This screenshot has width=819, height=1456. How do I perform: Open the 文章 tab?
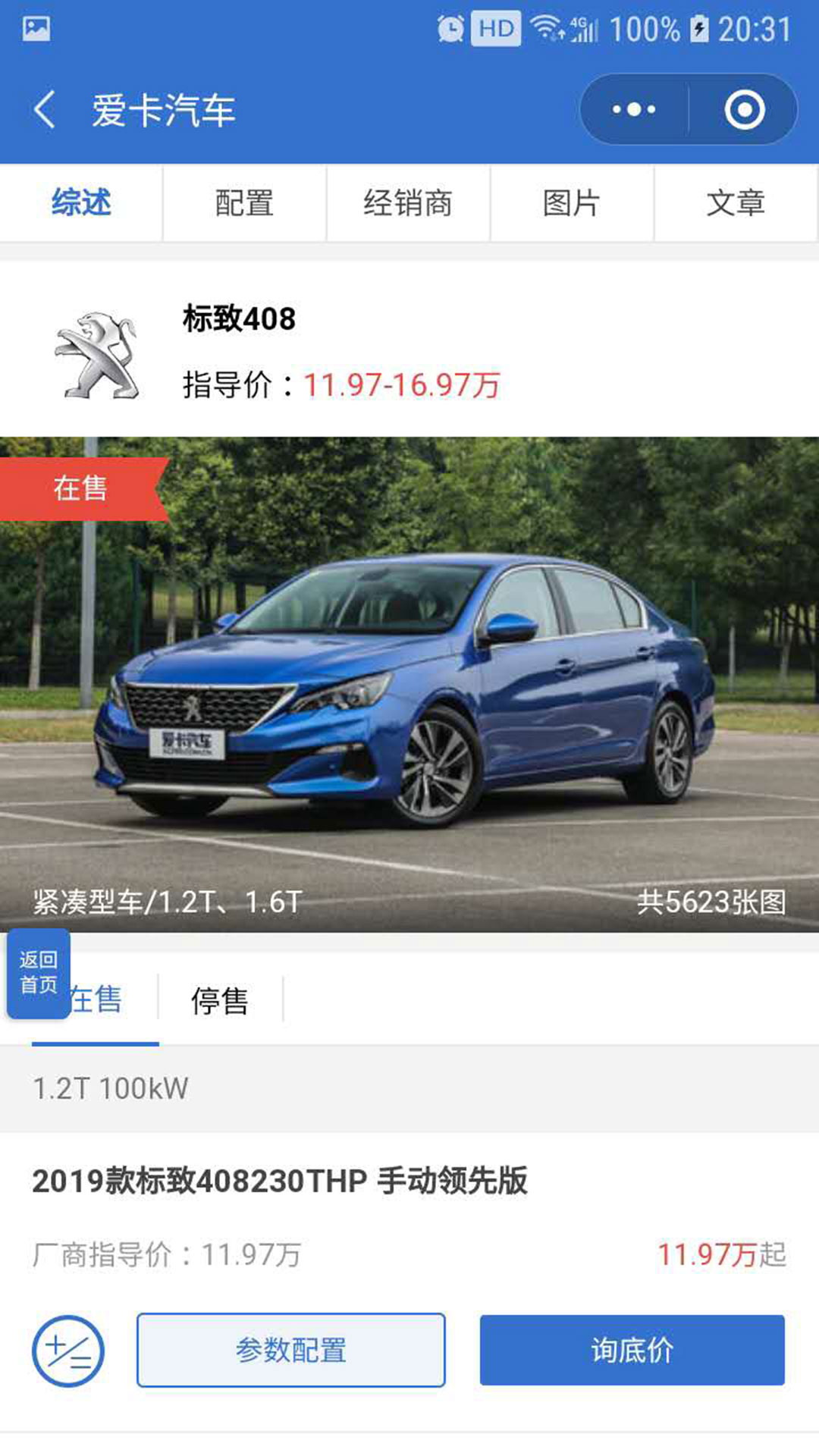[x=736, y=203]
